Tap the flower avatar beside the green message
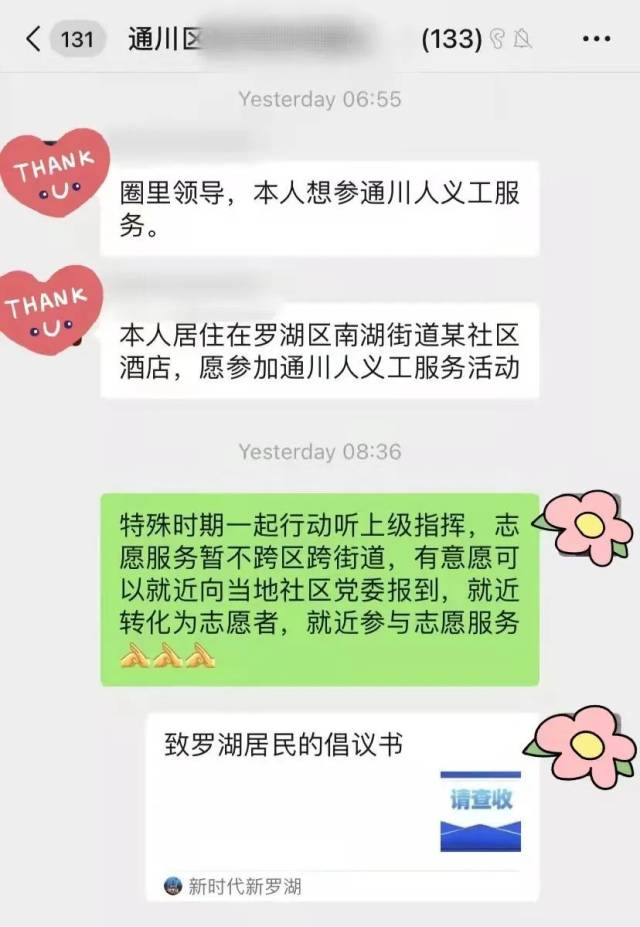 [x=585, y=525]
